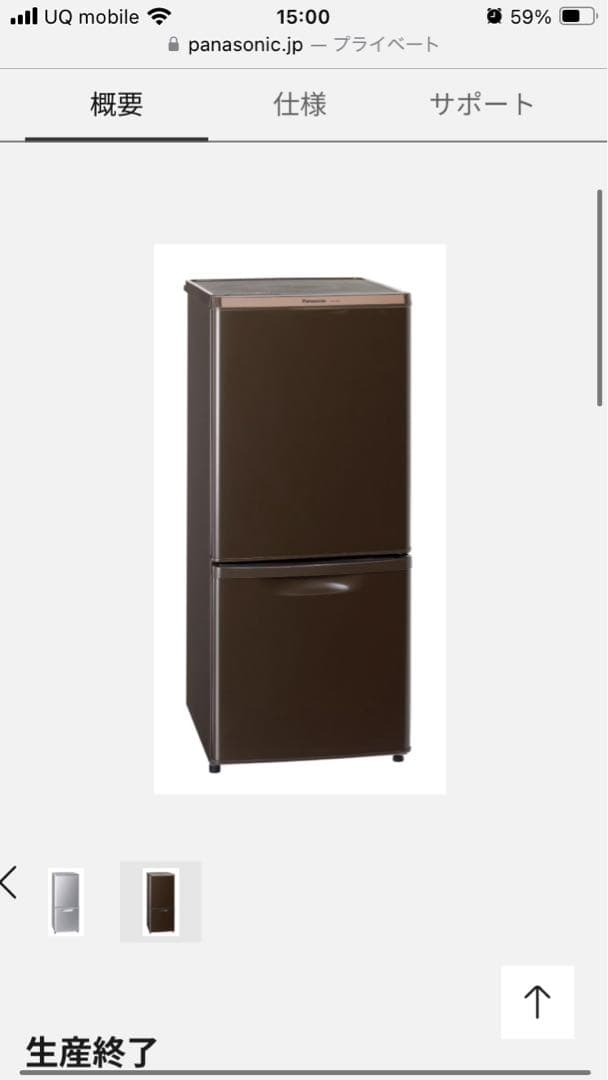Screen dimensions: 608x1080
Task: Tap the panasonic.jp address bar
Action: (304, 44)
